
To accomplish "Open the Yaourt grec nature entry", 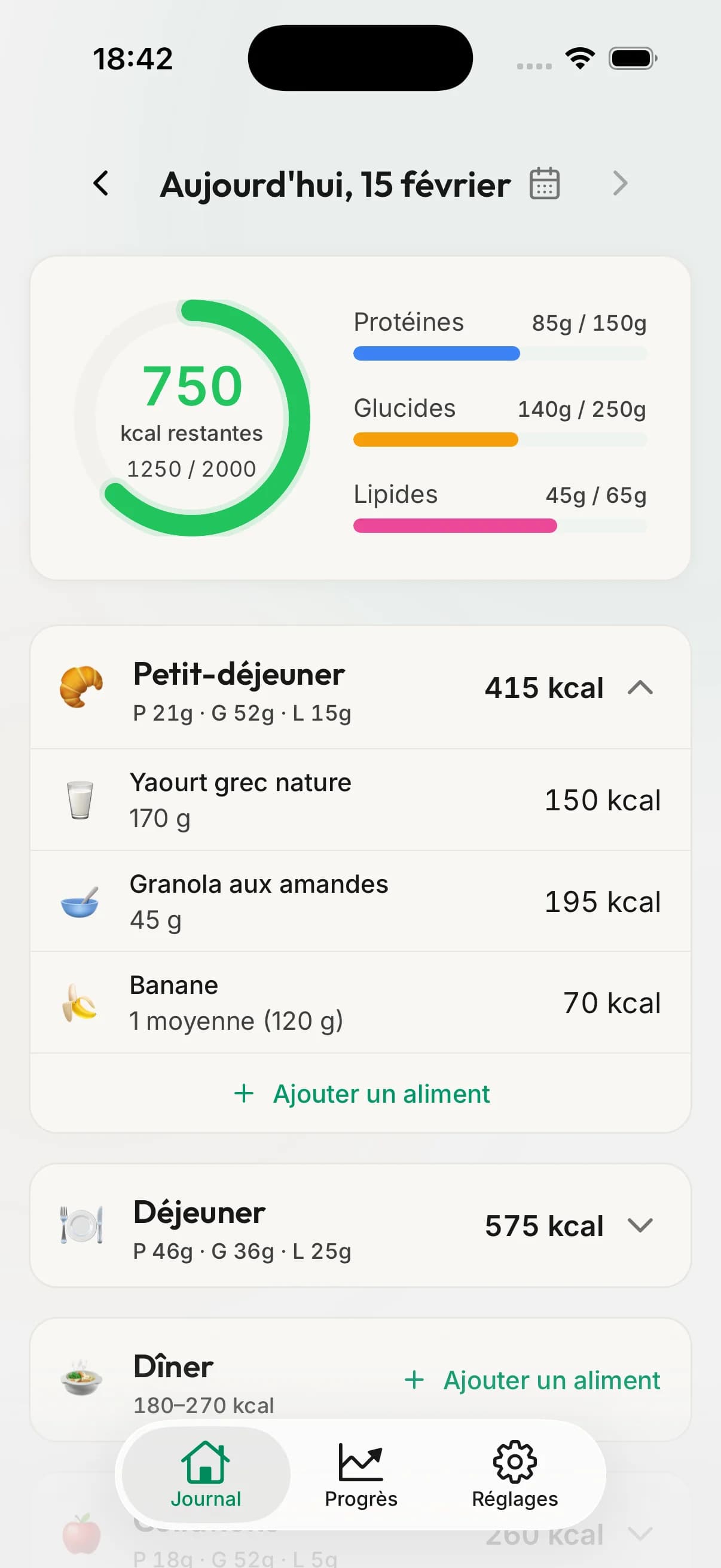I will 360,800.
